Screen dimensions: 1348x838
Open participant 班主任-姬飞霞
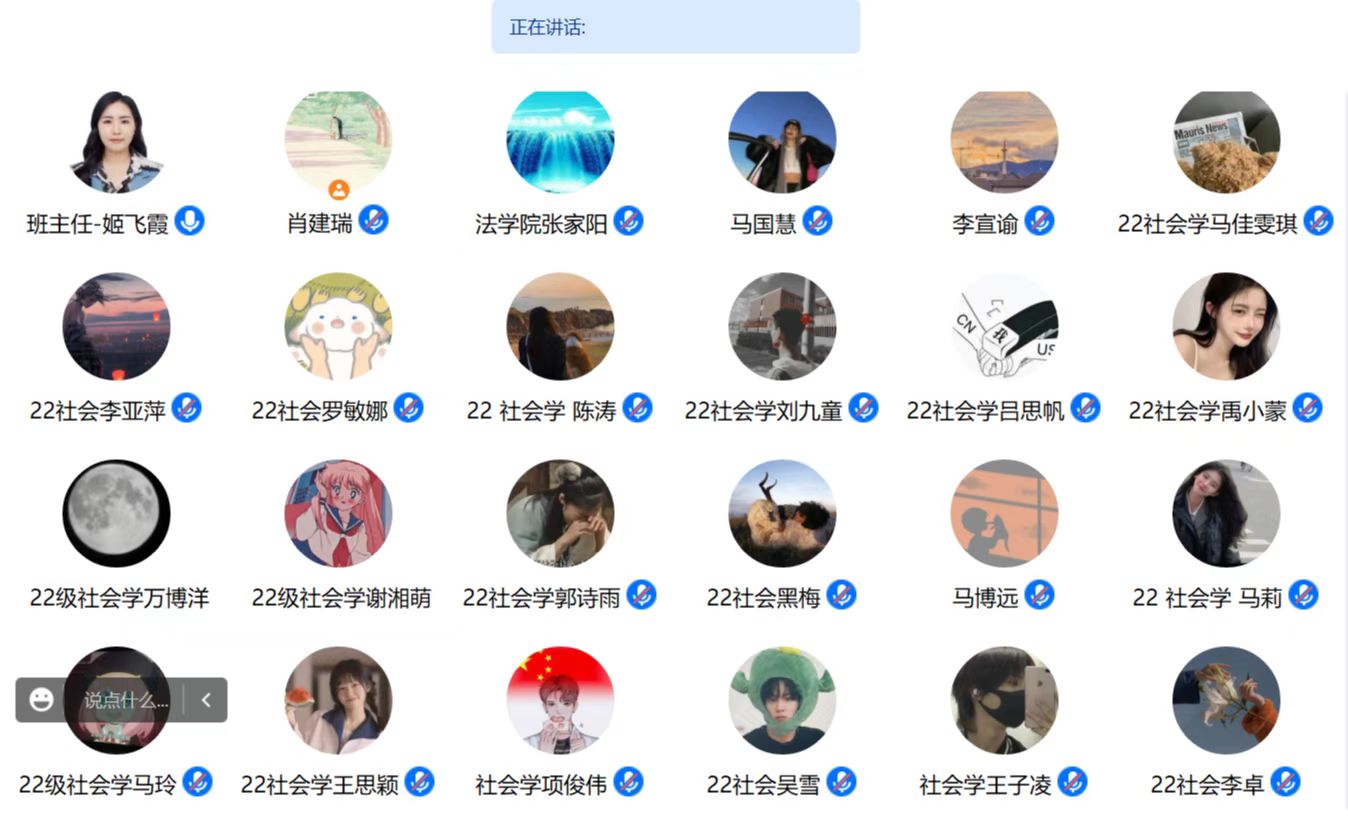116,142
